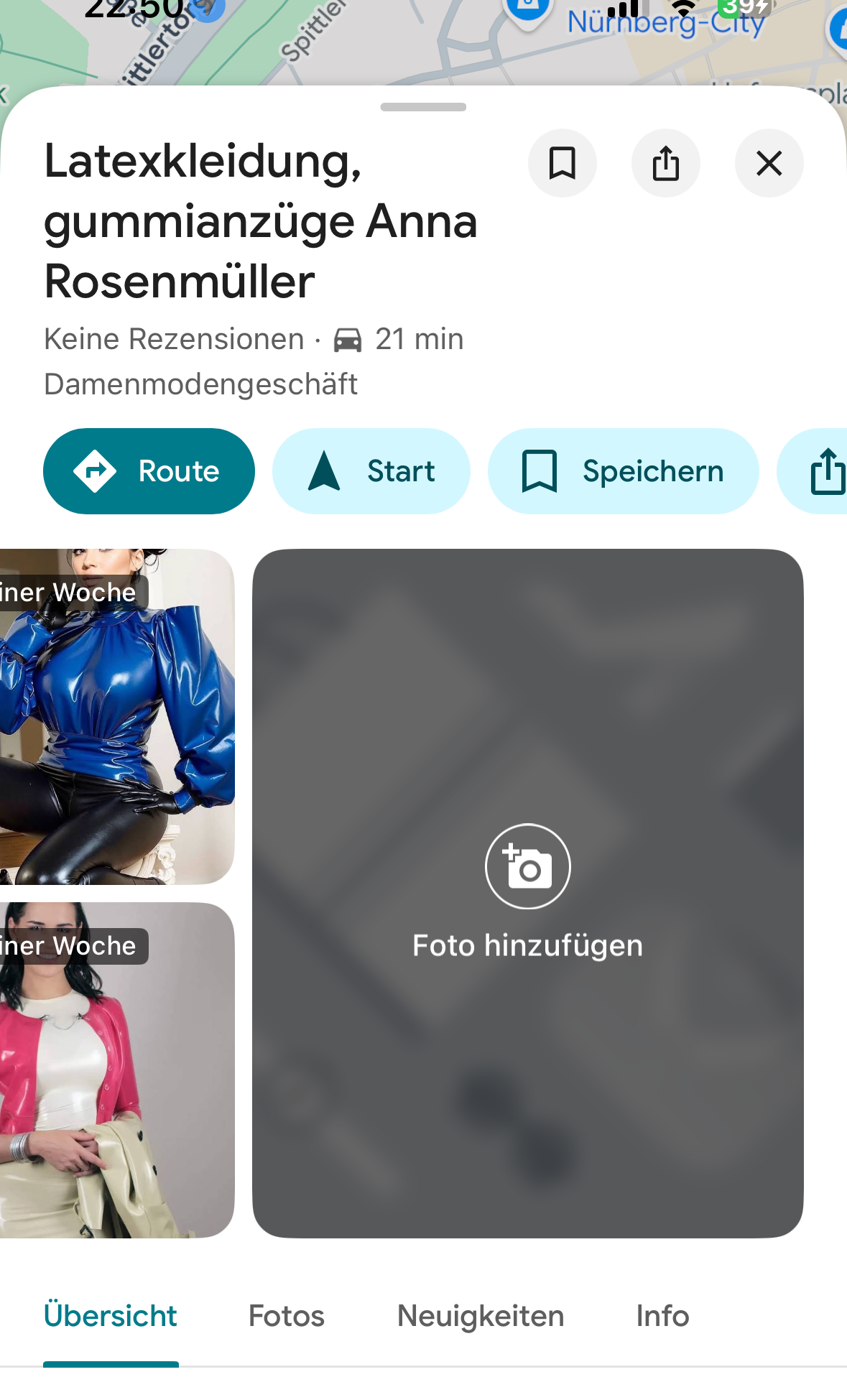Tap the bookmark icon in the header

tap(562, 163)
